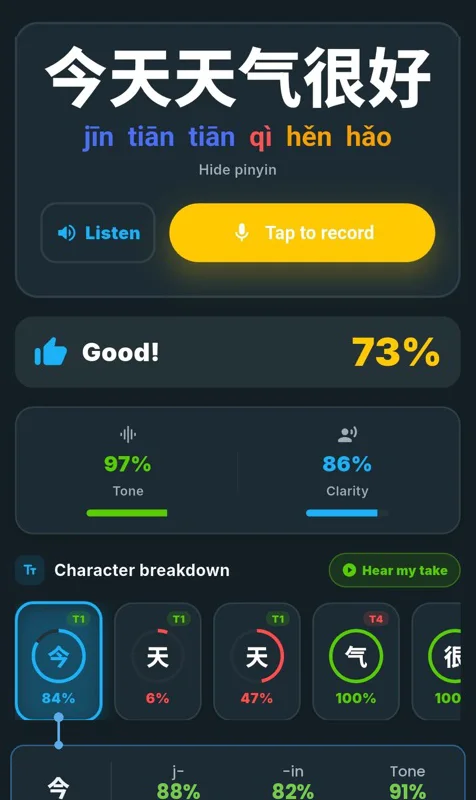Open the partially visible 很 character card
Image resolution: width=476 pixels, height=800 pixels.
coord(437,661)
